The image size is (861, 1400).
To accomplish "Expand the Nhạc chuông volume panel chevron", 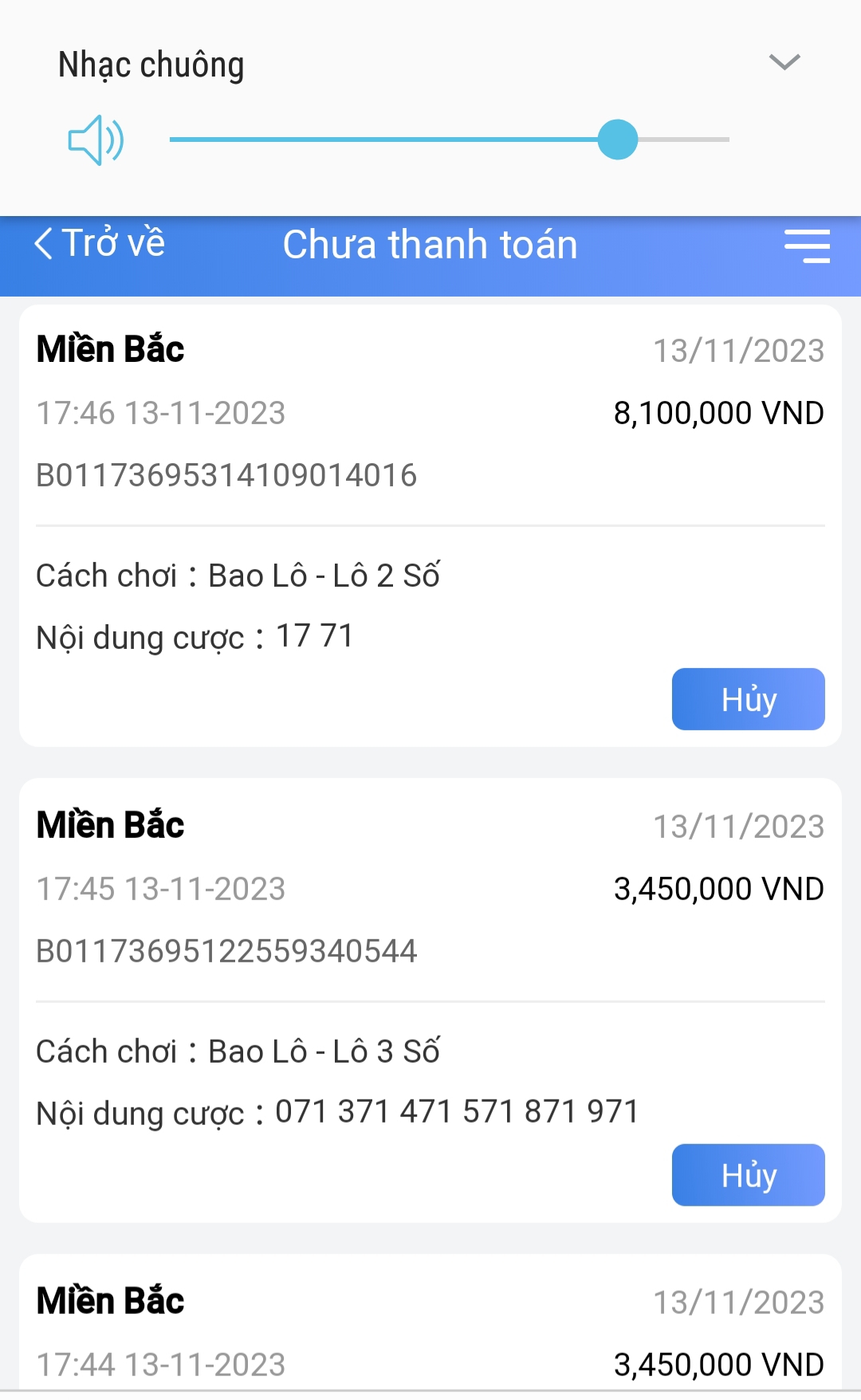I will click(x=784, y=62).
